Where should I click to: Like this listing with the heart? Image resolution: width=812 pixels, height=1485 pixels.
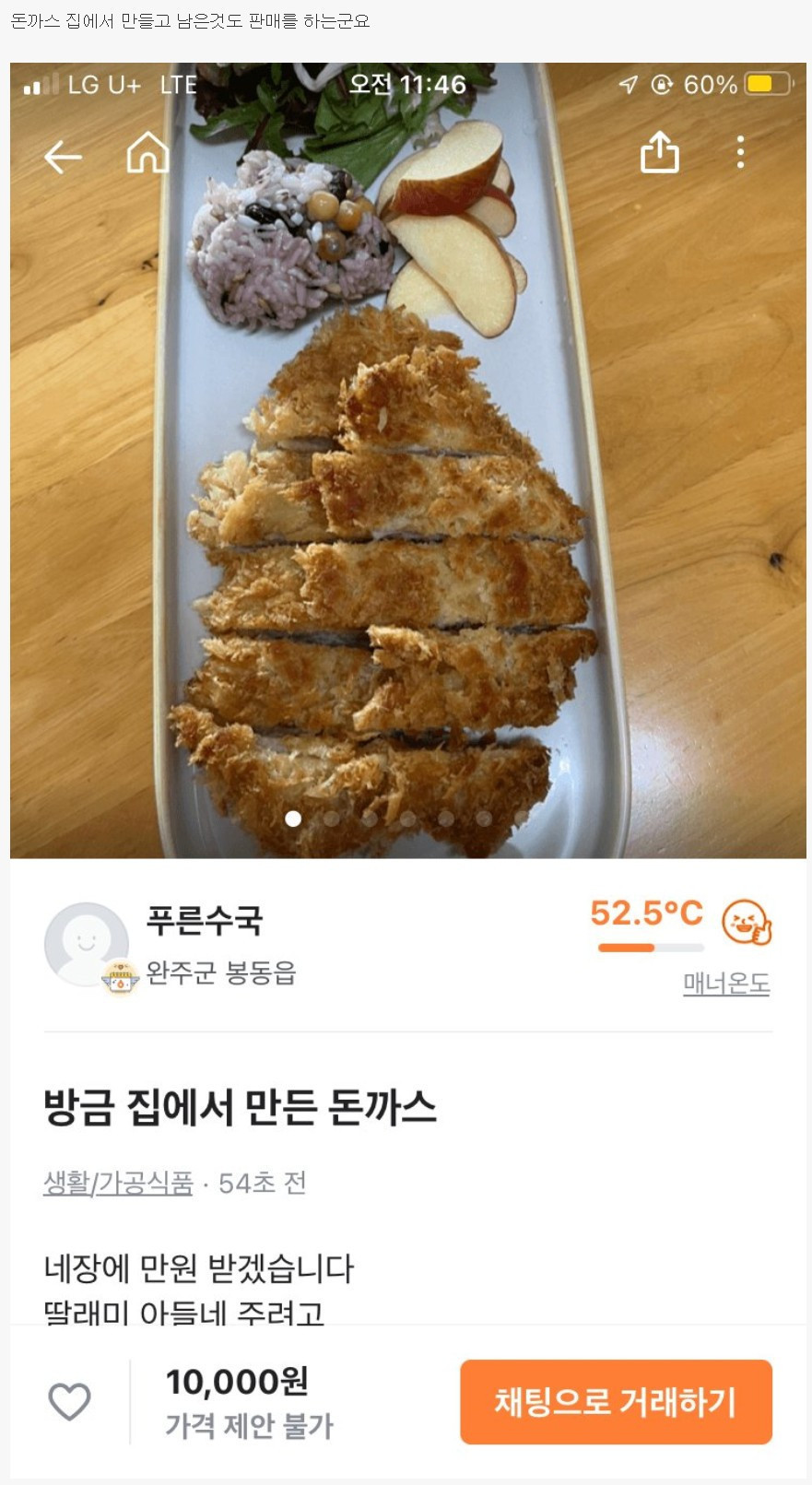69,1401
